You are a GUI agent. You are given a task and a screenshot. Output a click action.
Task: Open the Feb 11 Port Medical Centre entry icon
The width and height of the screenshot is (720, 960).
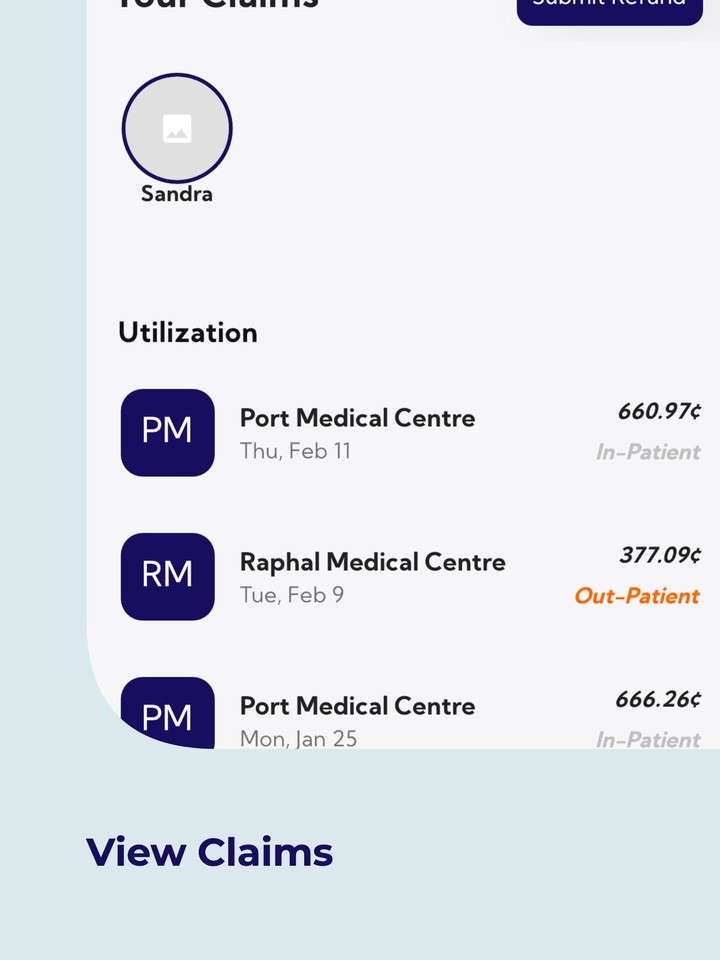pyautogui.click(x=167, y=432)
